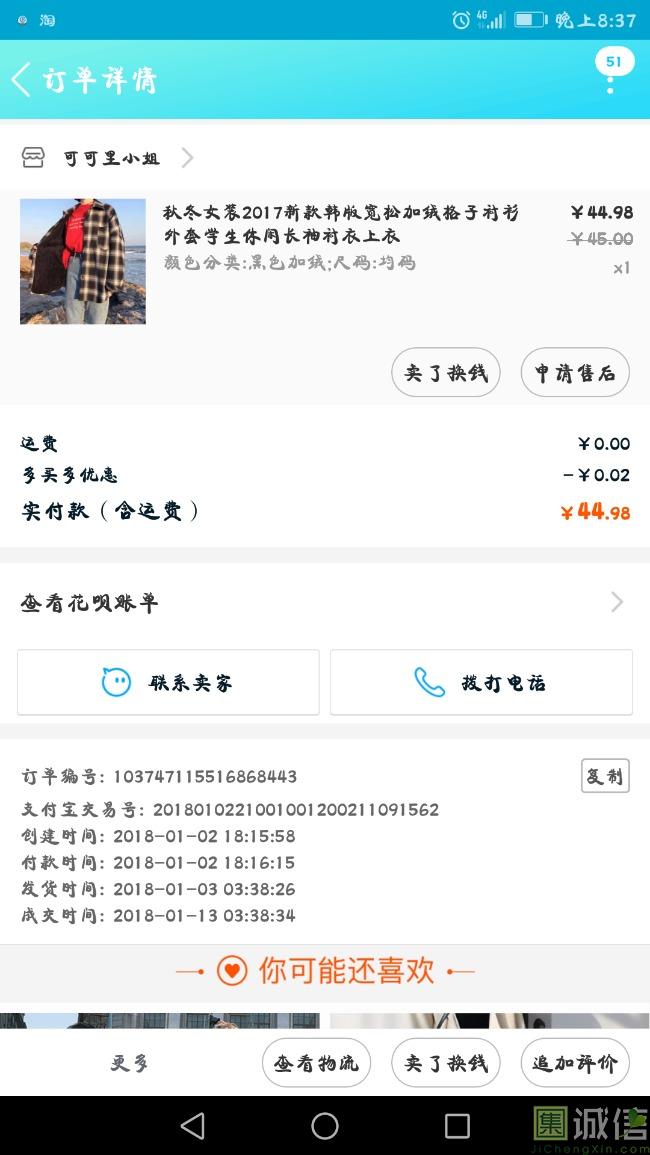Viewport: 650px width, 1155px height.
Task: Open recent apps from the navigation bar
Action: (457, 1126)
